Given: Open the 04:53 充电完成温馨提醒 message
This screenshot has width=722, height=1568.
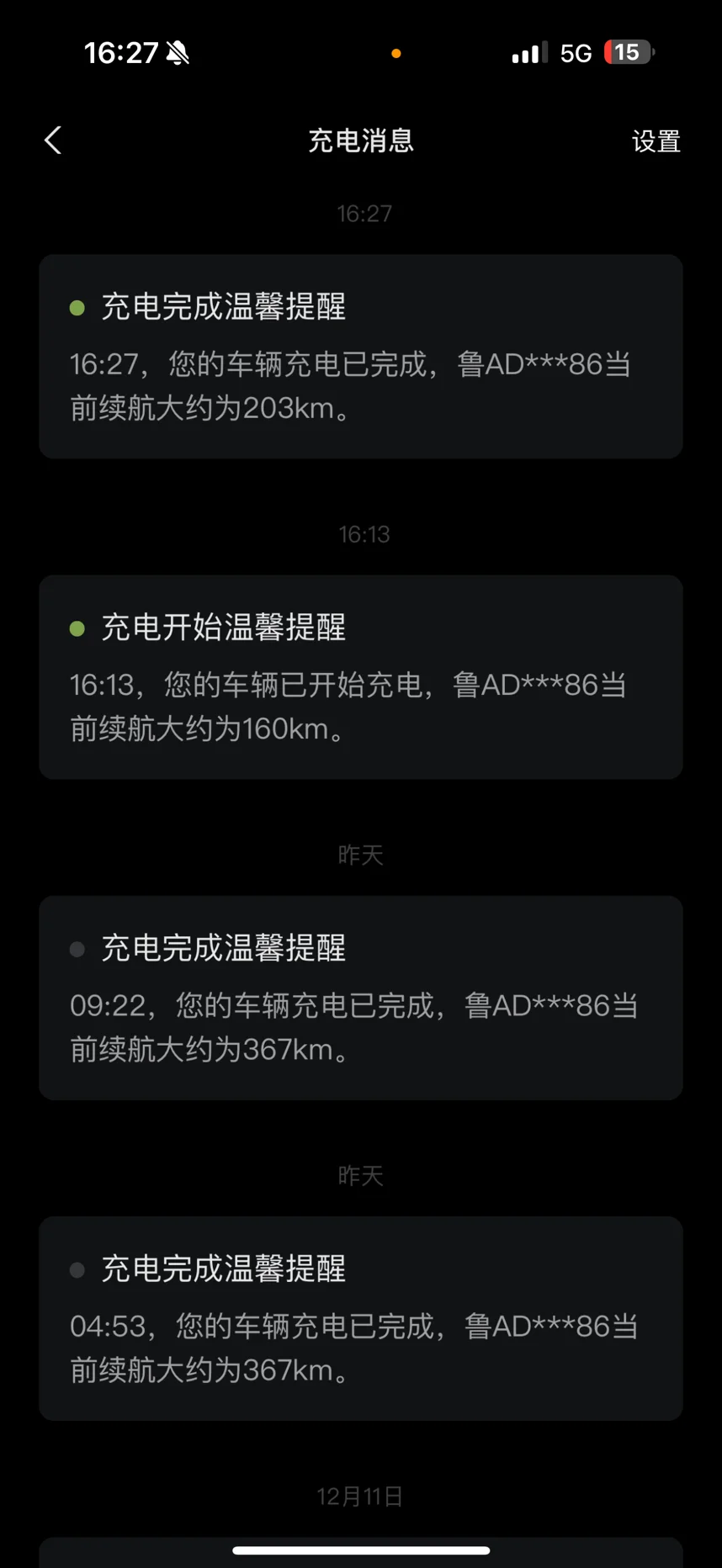Looking at the screenshot, I should (x=360, y=1318).
